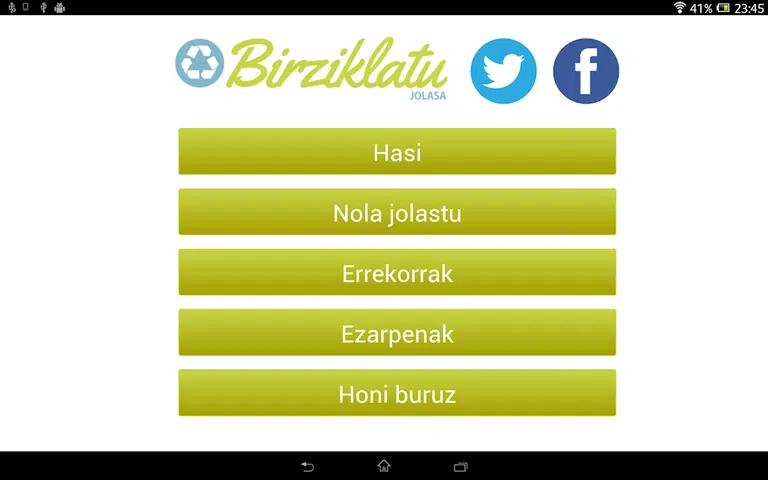Open the Facebook icon
This screenshot has height=480, width=768.
586,71
